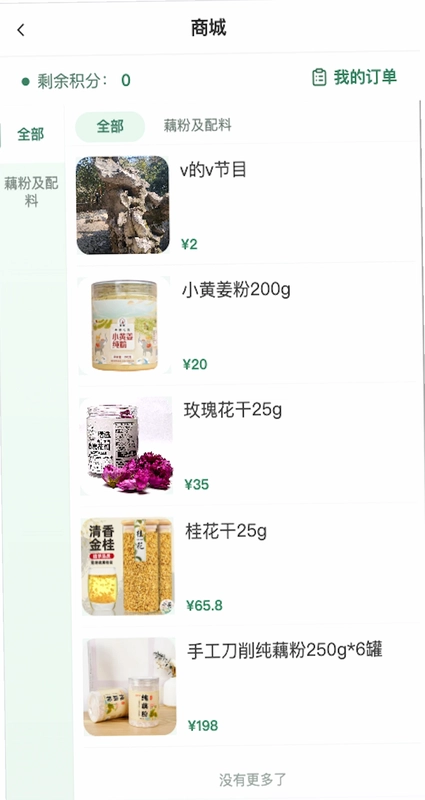Open the v的v节目 product
Image resolution: width=425 pixels, height=800 pixels.
click(246, 204)
